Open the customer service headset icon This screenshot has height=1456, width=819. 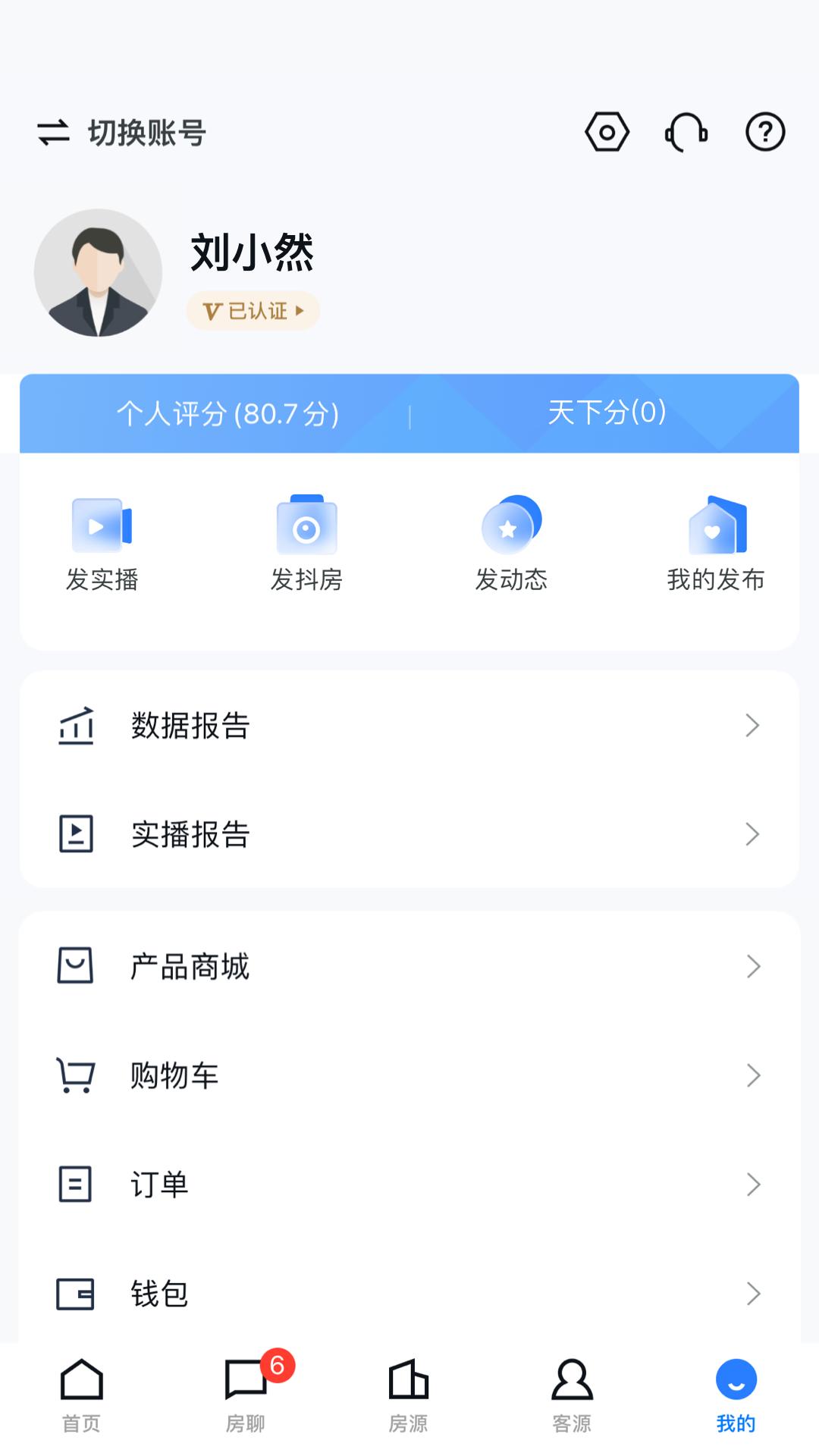click(x=686, y=132)
